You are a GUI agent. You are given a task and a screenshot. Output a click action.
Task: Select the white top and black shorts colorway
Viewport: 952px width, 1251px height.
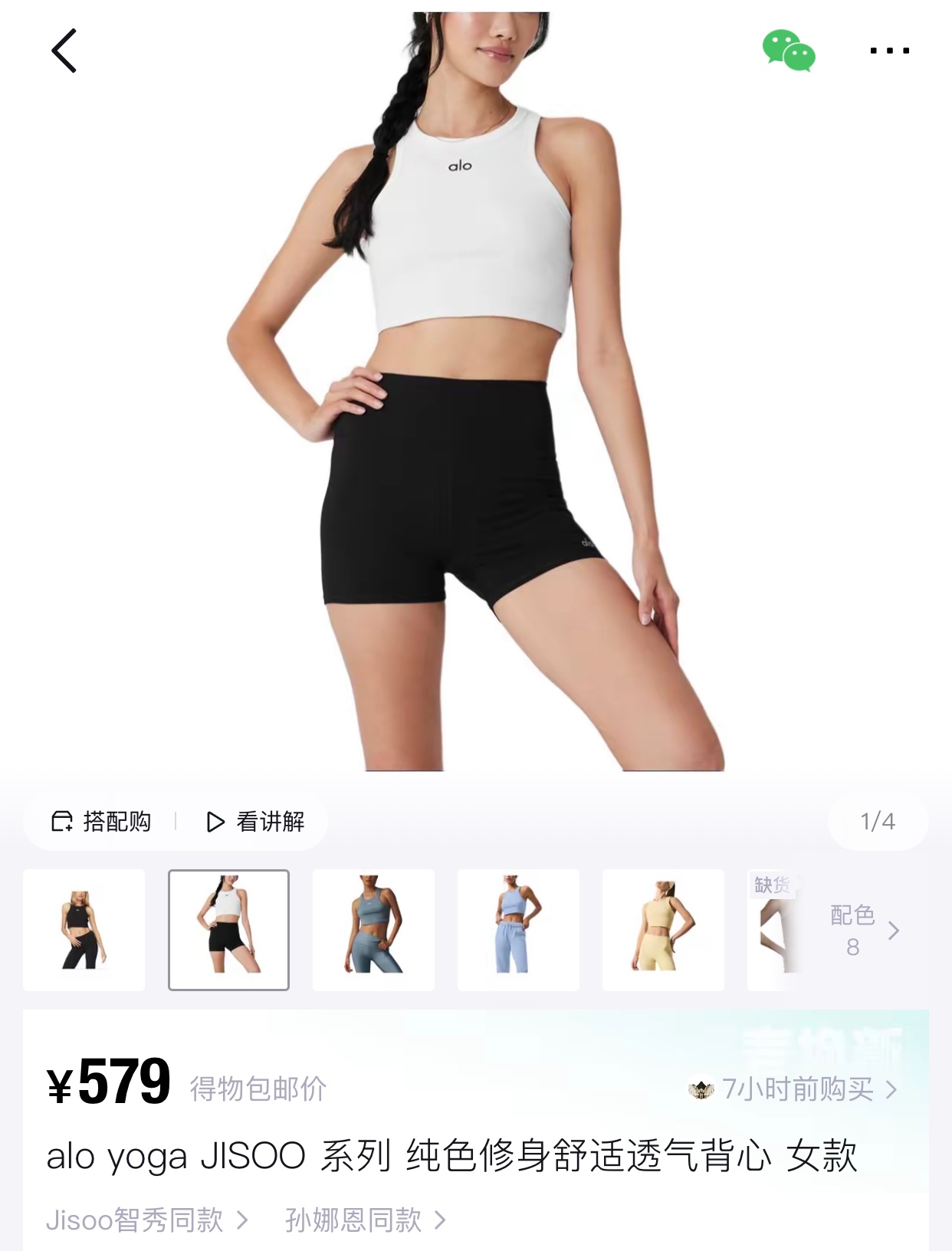click(x=228, y=930)
